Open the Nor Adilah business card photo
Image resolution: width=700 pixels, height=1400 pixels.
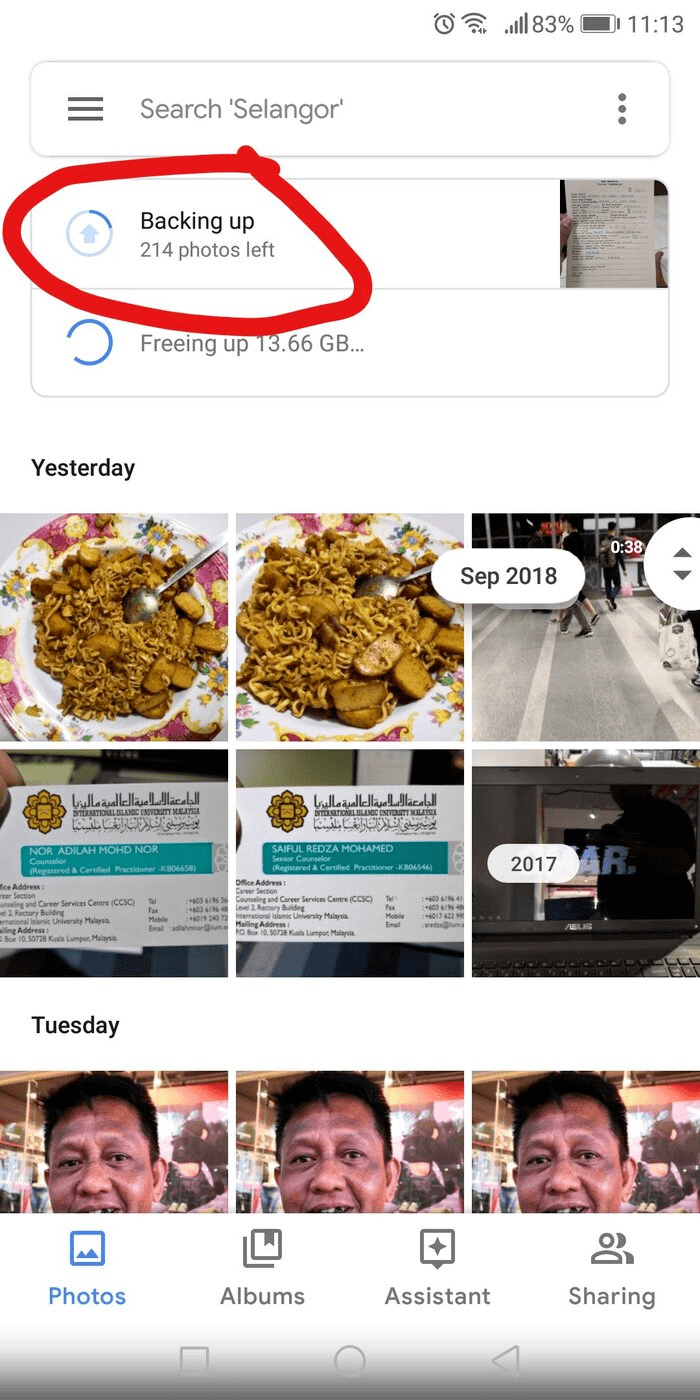click(113, 863)
